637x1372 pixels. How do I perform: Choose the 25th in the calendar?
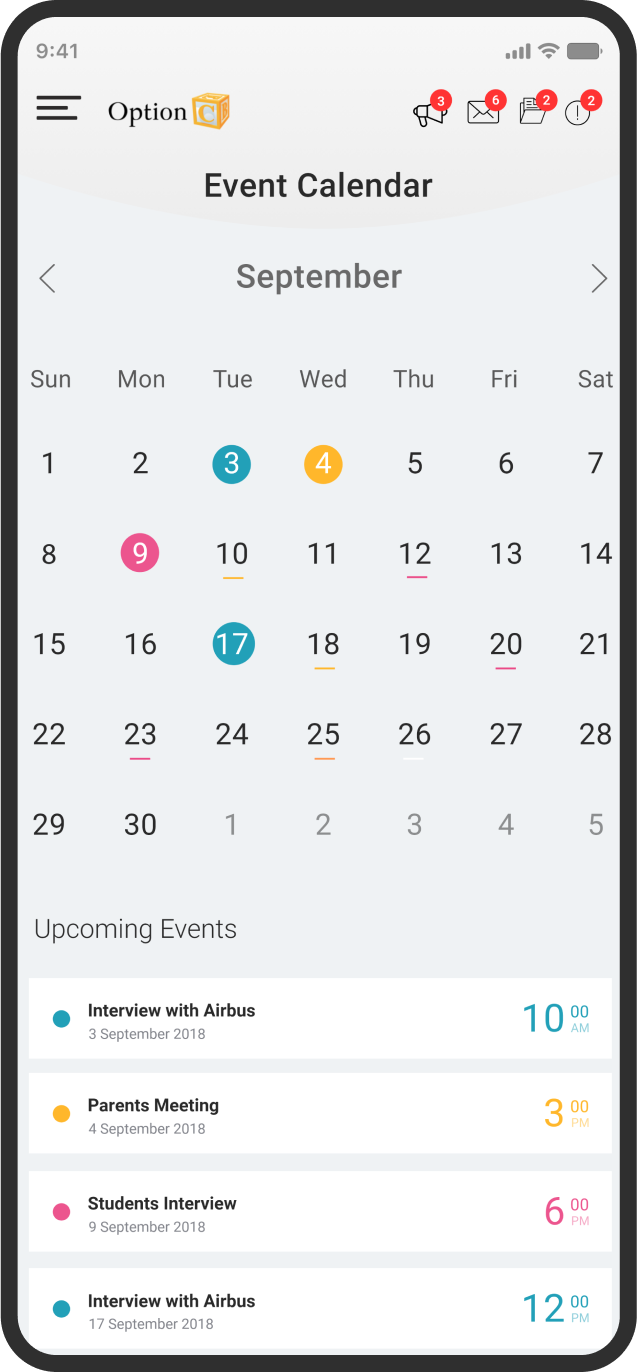coord(323,735)
